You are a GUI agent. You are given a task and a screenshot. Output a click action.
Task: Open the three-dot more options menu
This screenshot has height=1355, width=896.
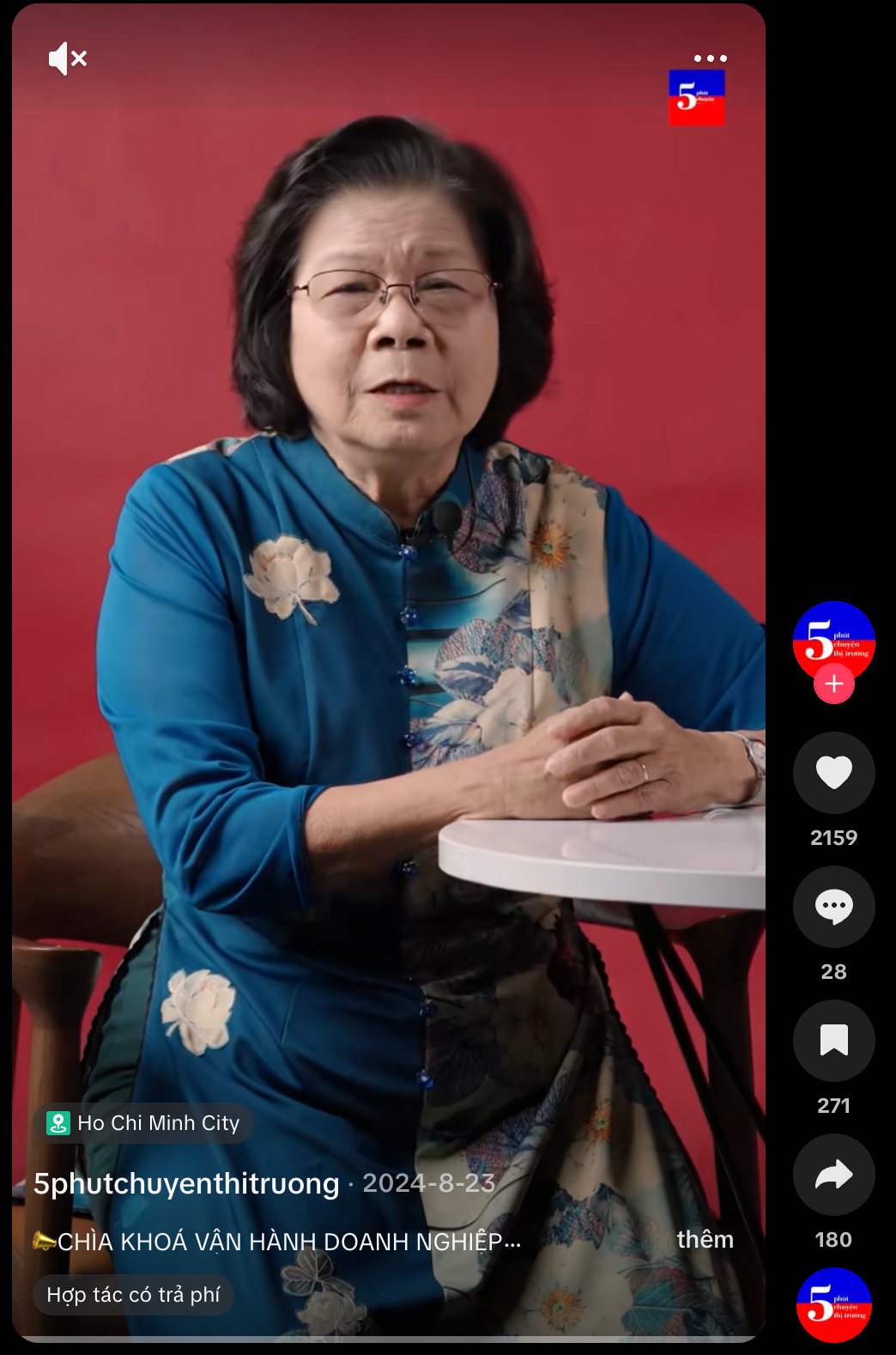click(710, 58)
